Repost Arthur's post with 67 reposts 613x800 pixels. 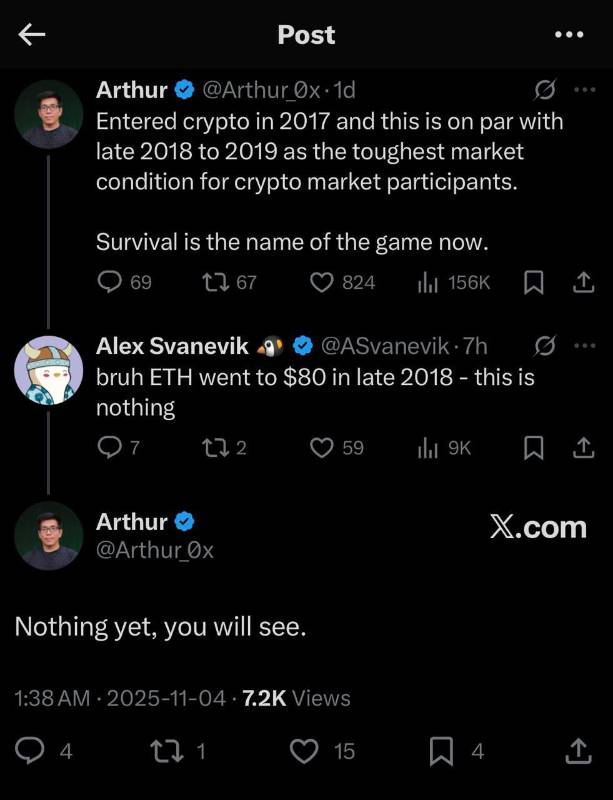212,283
